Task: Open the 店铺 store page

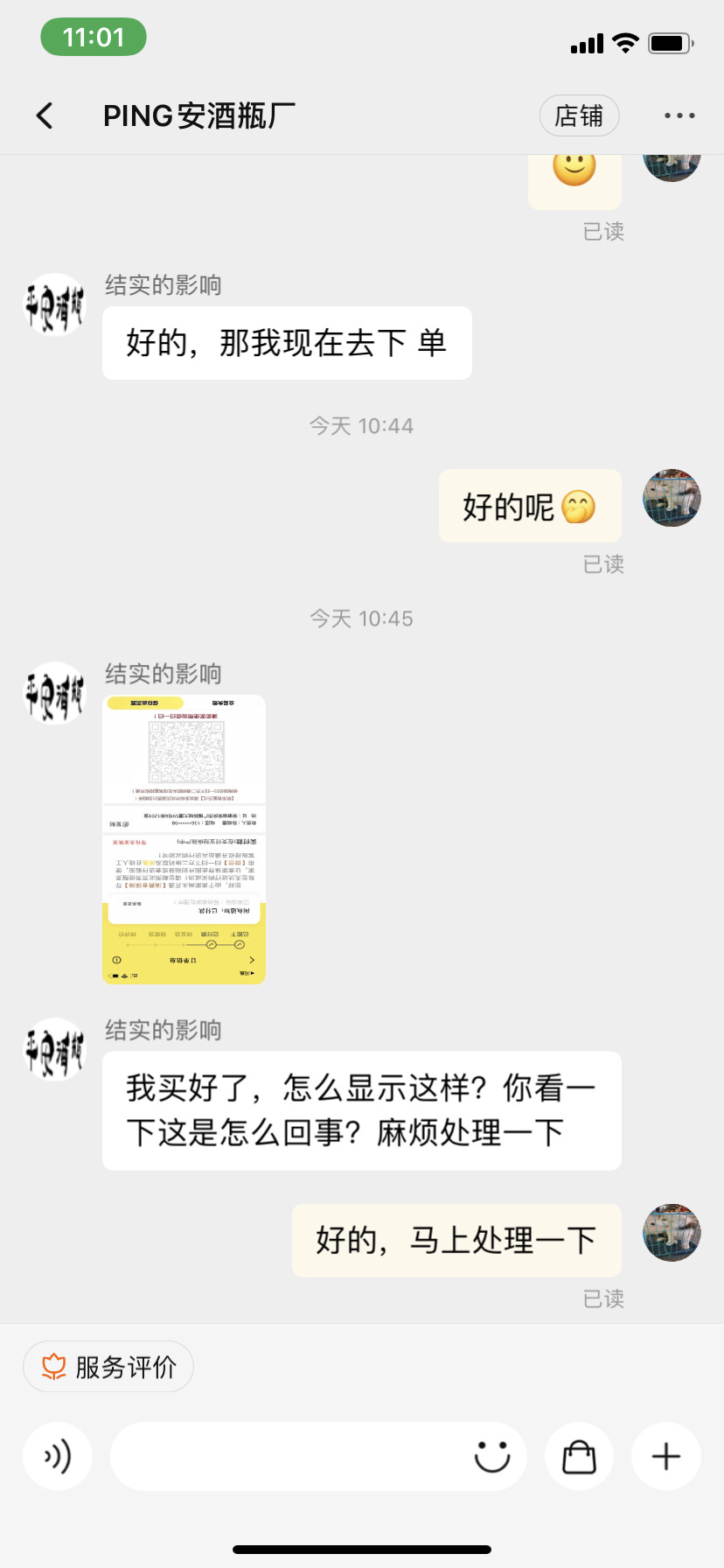Action: tap(579, 115)
